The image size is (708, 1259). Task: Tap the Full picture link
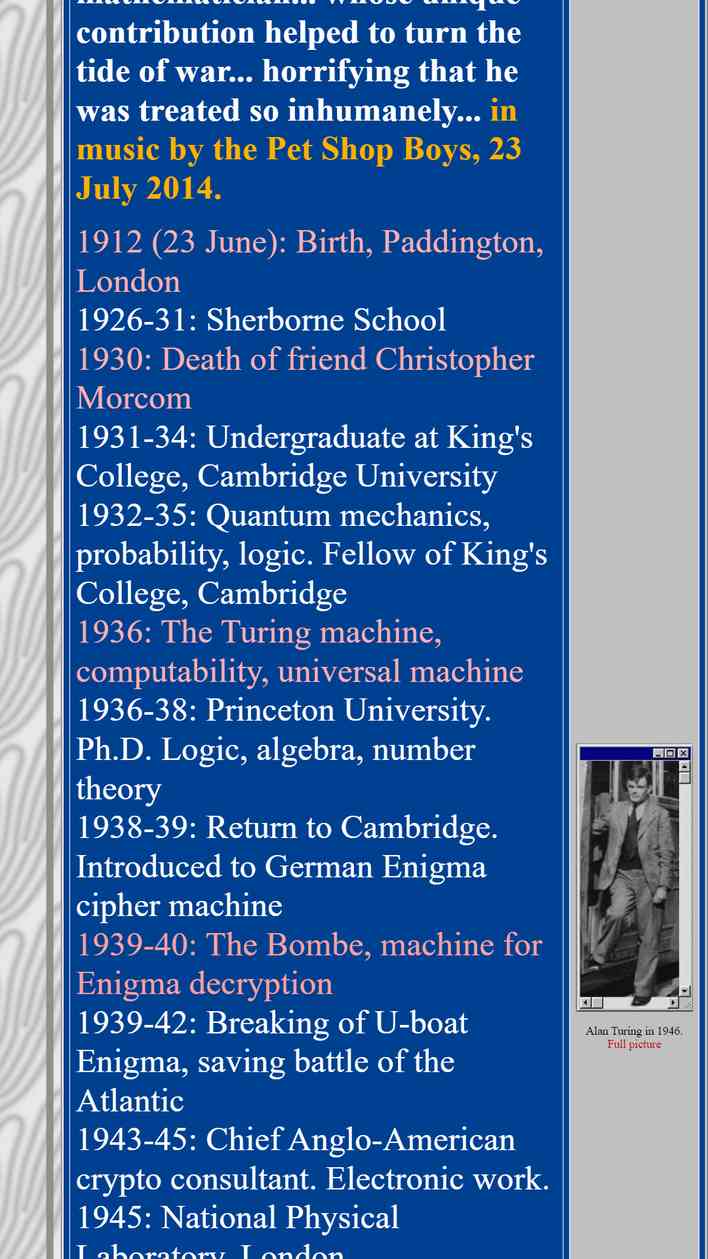(634, 1044)
